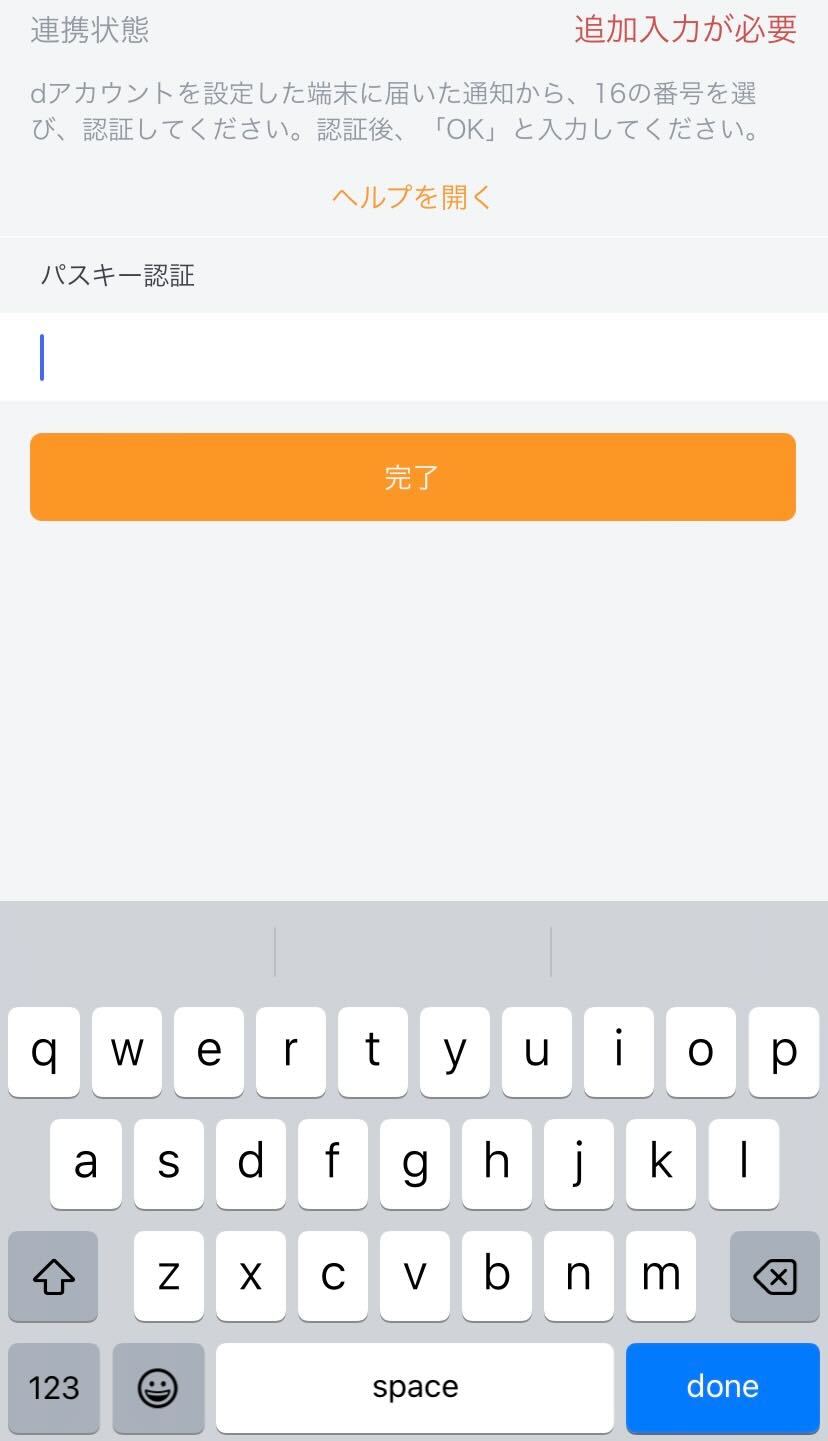Hit the backspace key
Viewport: 828px width, 1441px height.
[x=774, y=1276]
